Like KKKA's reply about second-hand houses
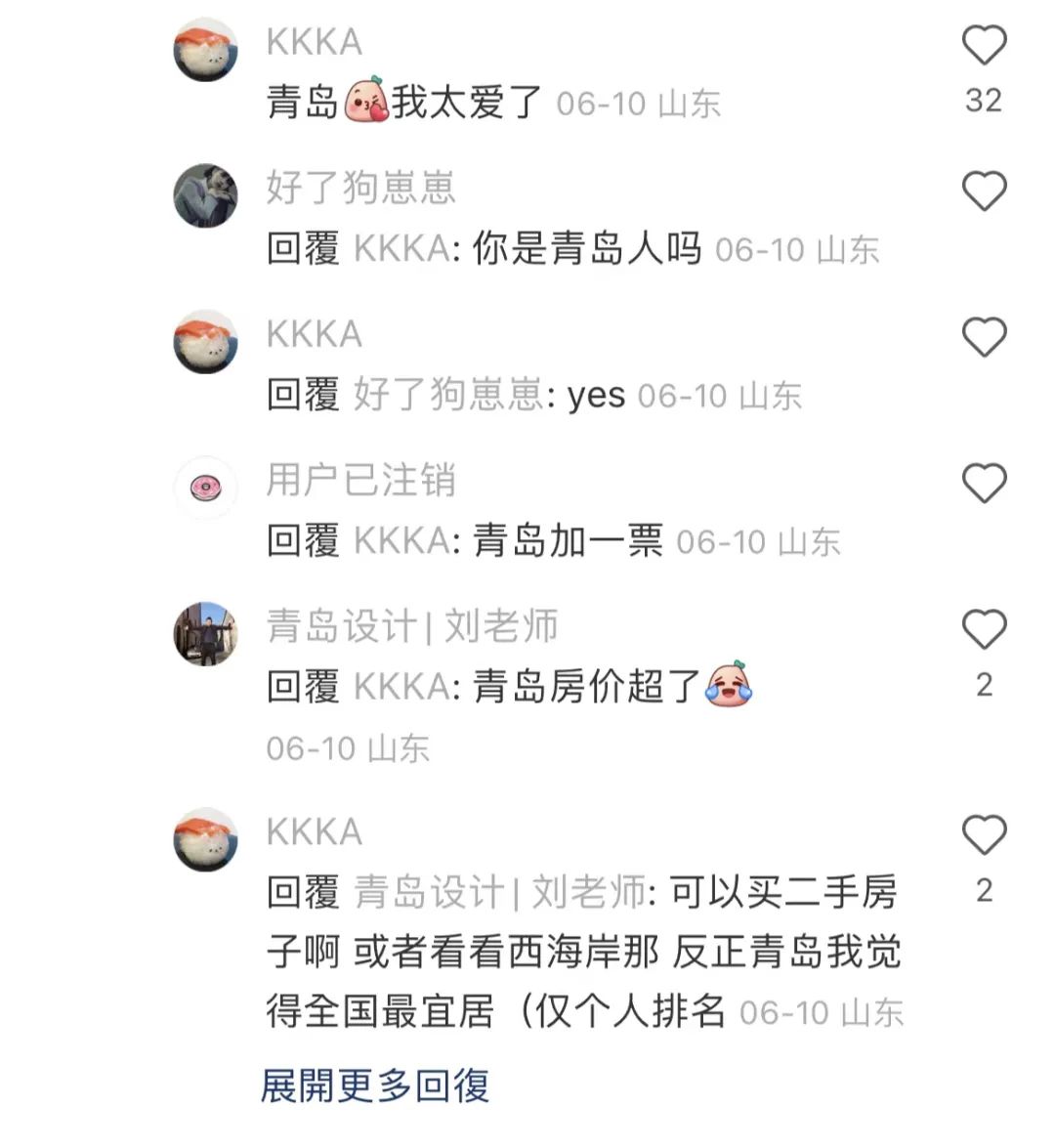The image size is (1055, 1148). [x=987, y=836]
